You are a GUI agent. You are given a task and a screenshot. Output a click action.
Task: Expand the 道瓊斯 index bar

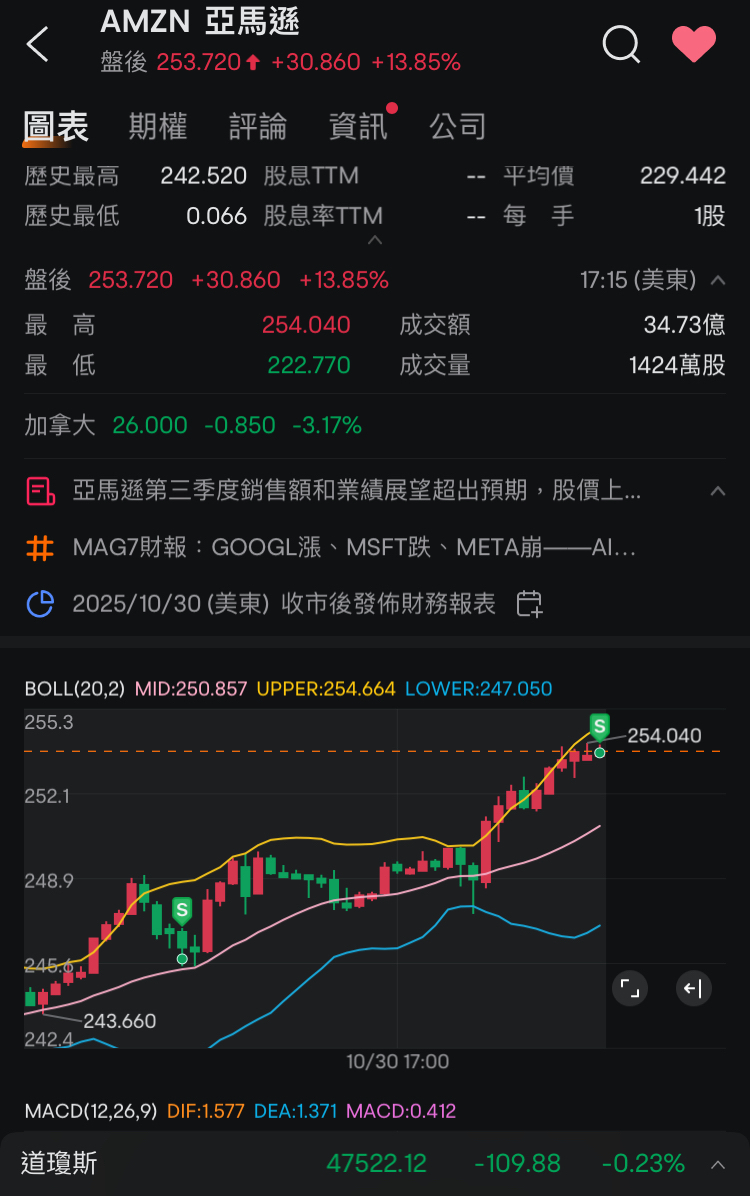(x=717, y=1164)
